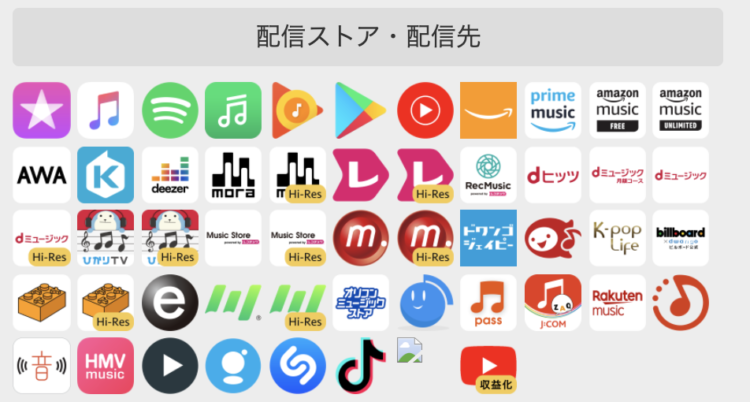Select the Amazon Music Free tile
The width and height of the screenshot is (750, 402).
[617, 110]
